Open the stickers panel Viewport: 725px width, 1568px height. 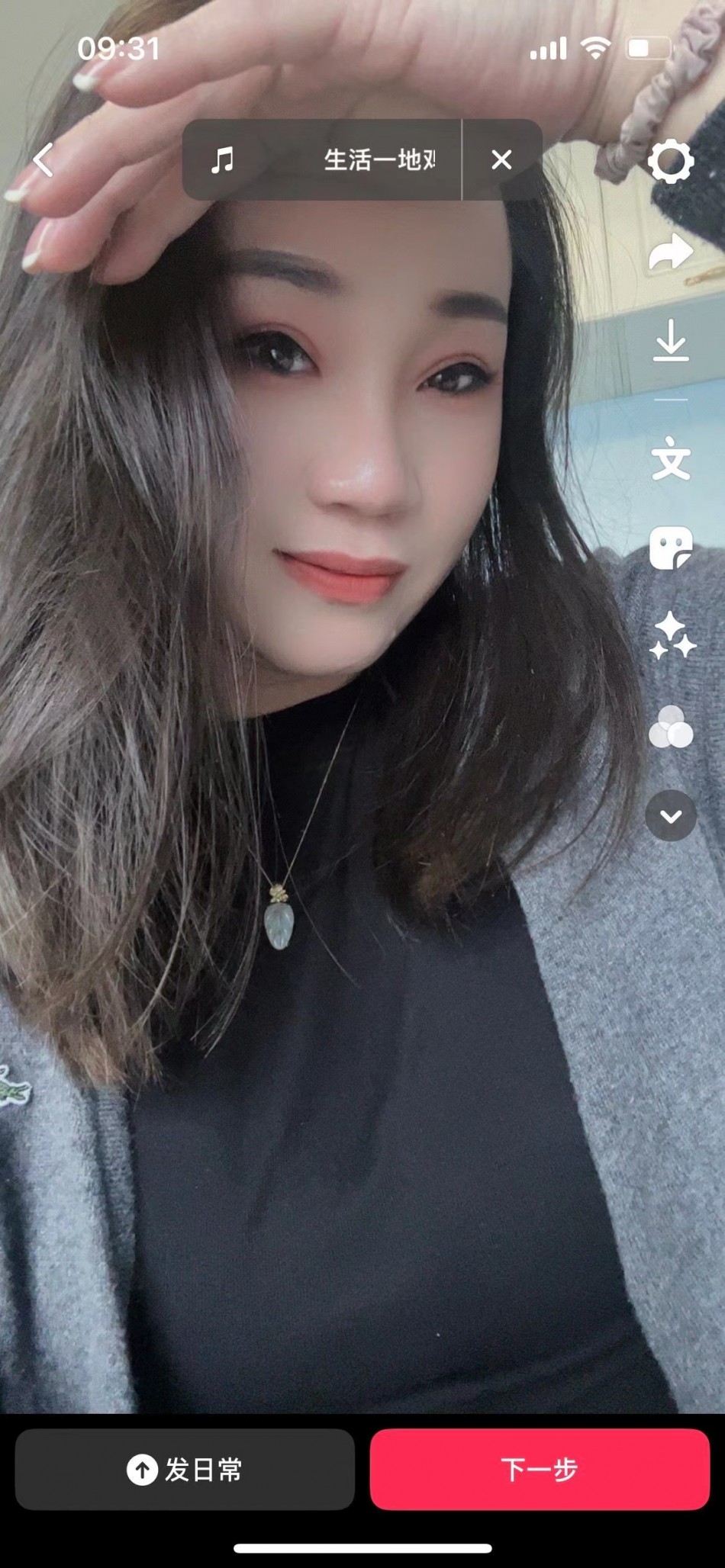[670, 548]
